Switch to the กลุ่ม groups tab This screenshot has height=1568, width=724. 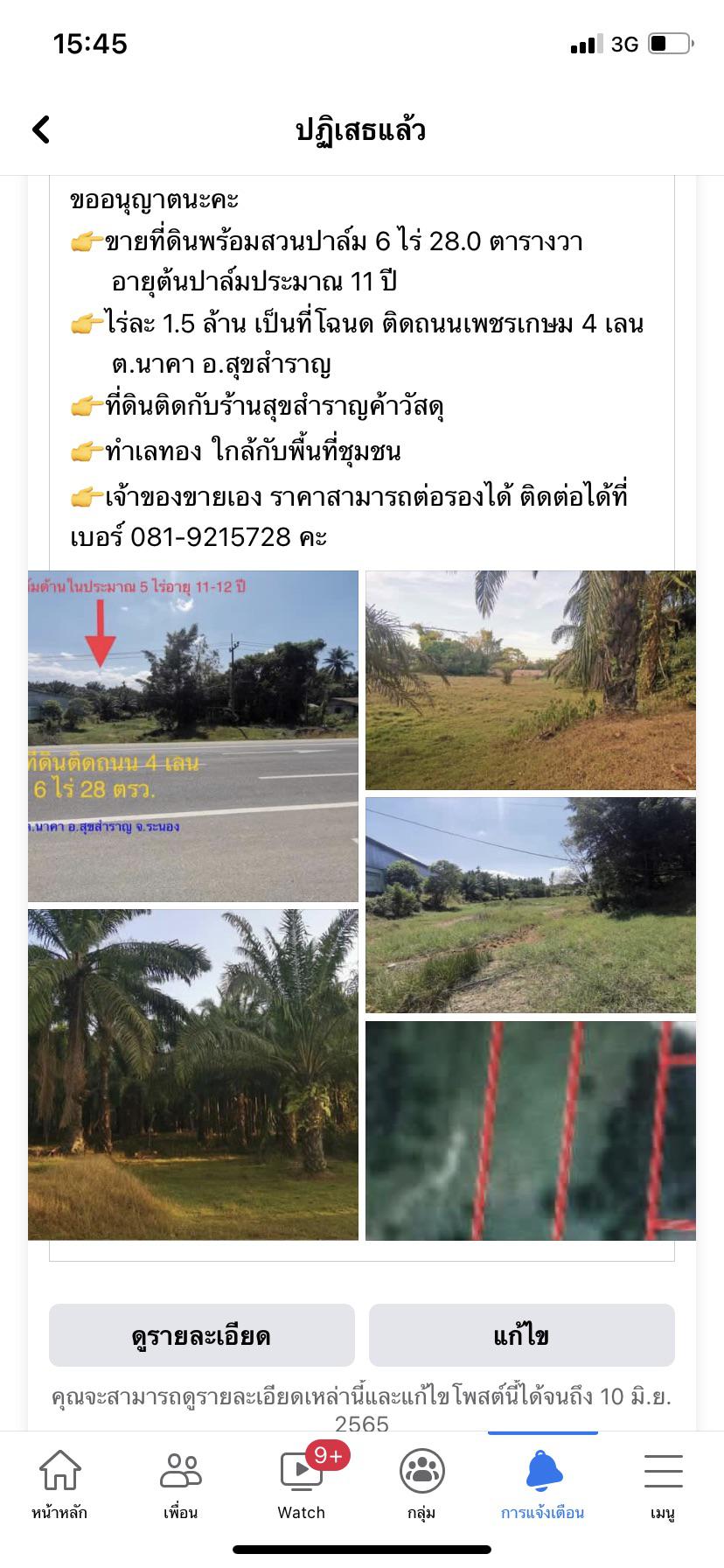pos(422,1485)
